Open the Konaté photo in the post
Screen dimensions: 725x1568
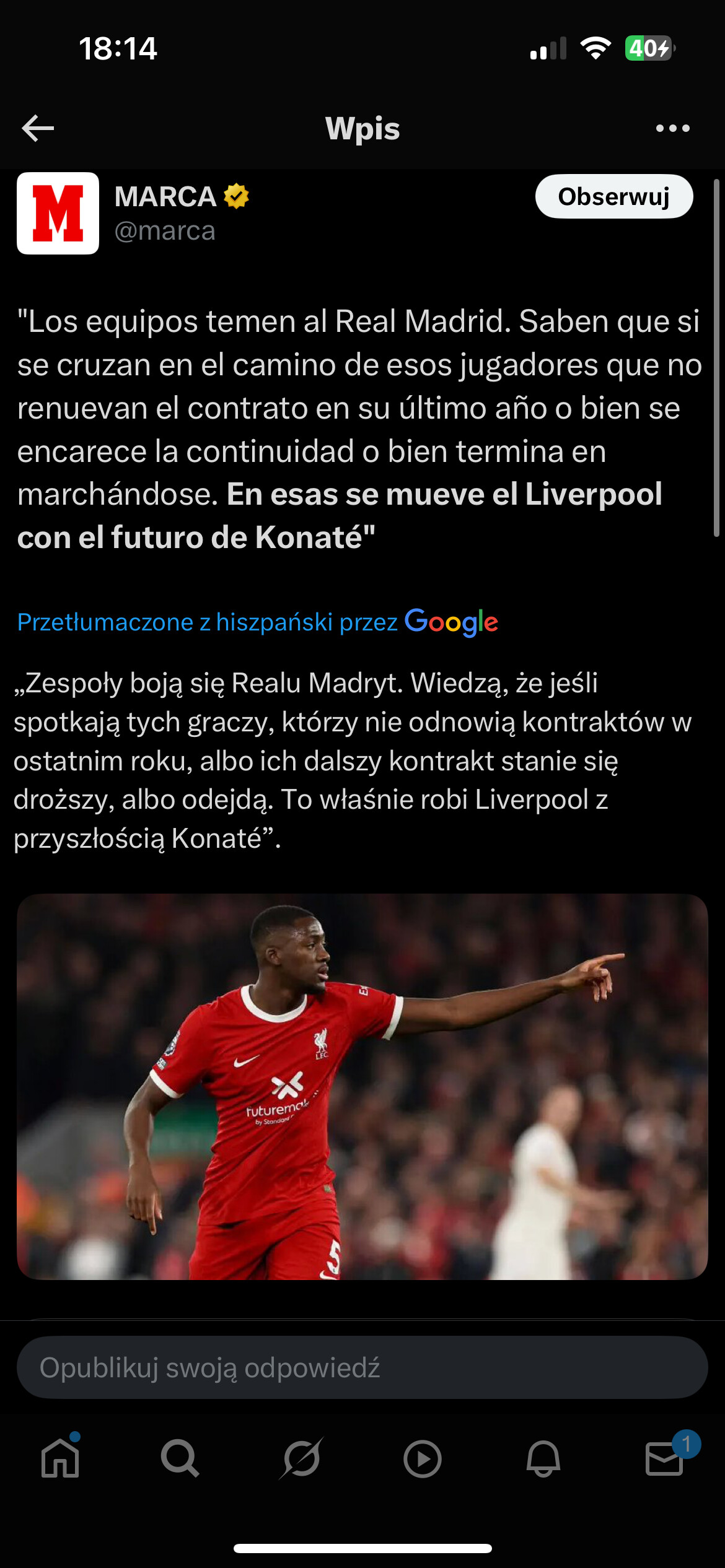[x=362, y=1086]
